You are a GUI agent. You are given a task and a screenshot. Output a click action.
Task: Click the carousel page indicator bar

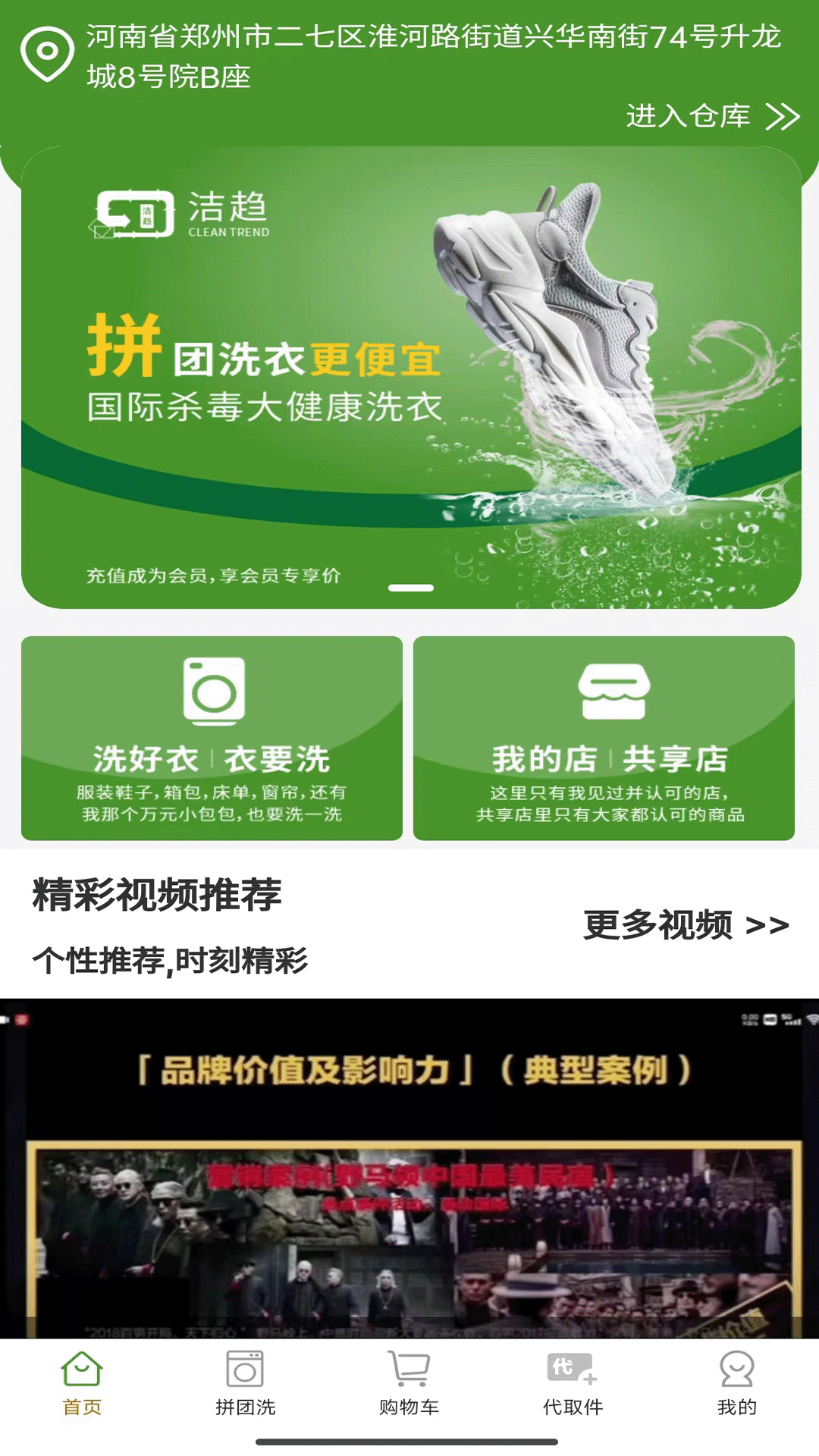coord(409,587)
